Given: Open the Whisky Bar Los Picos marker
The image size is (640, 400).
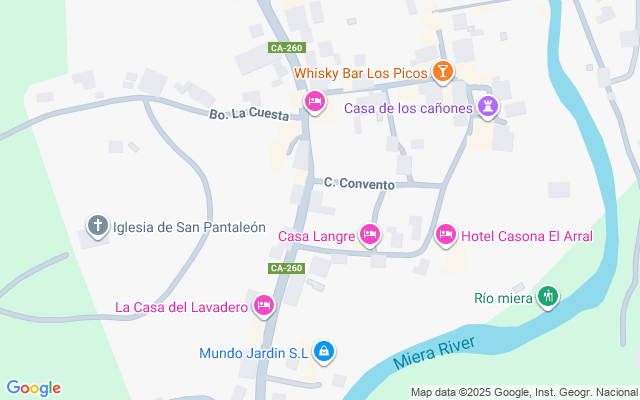Looking at the screenshot, I should [442, 72].
